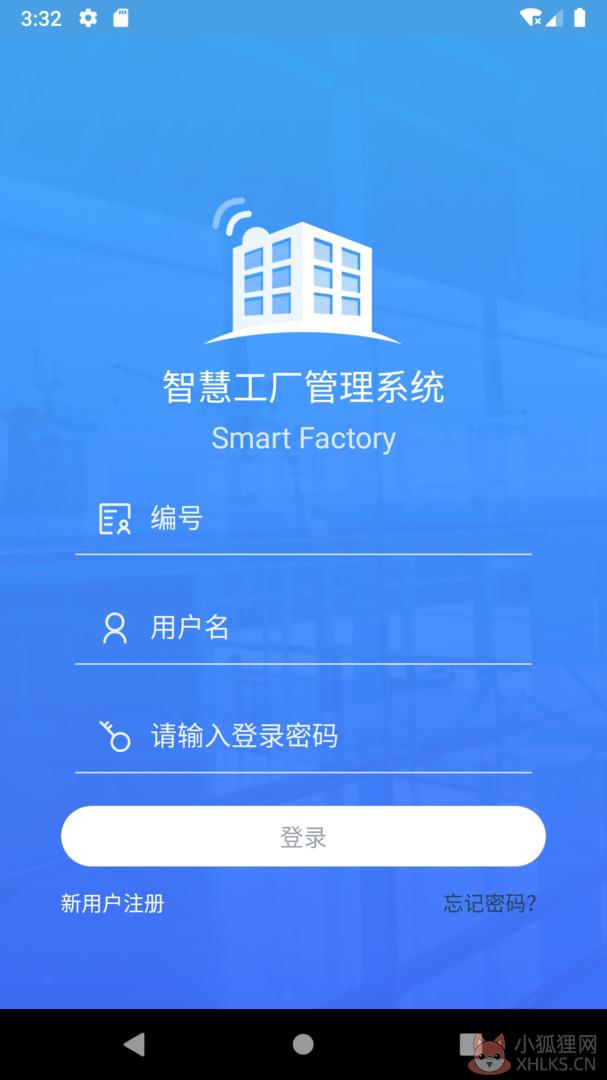
Task: Open the 忘记密码? forgot password link
Action: (490, 903)
